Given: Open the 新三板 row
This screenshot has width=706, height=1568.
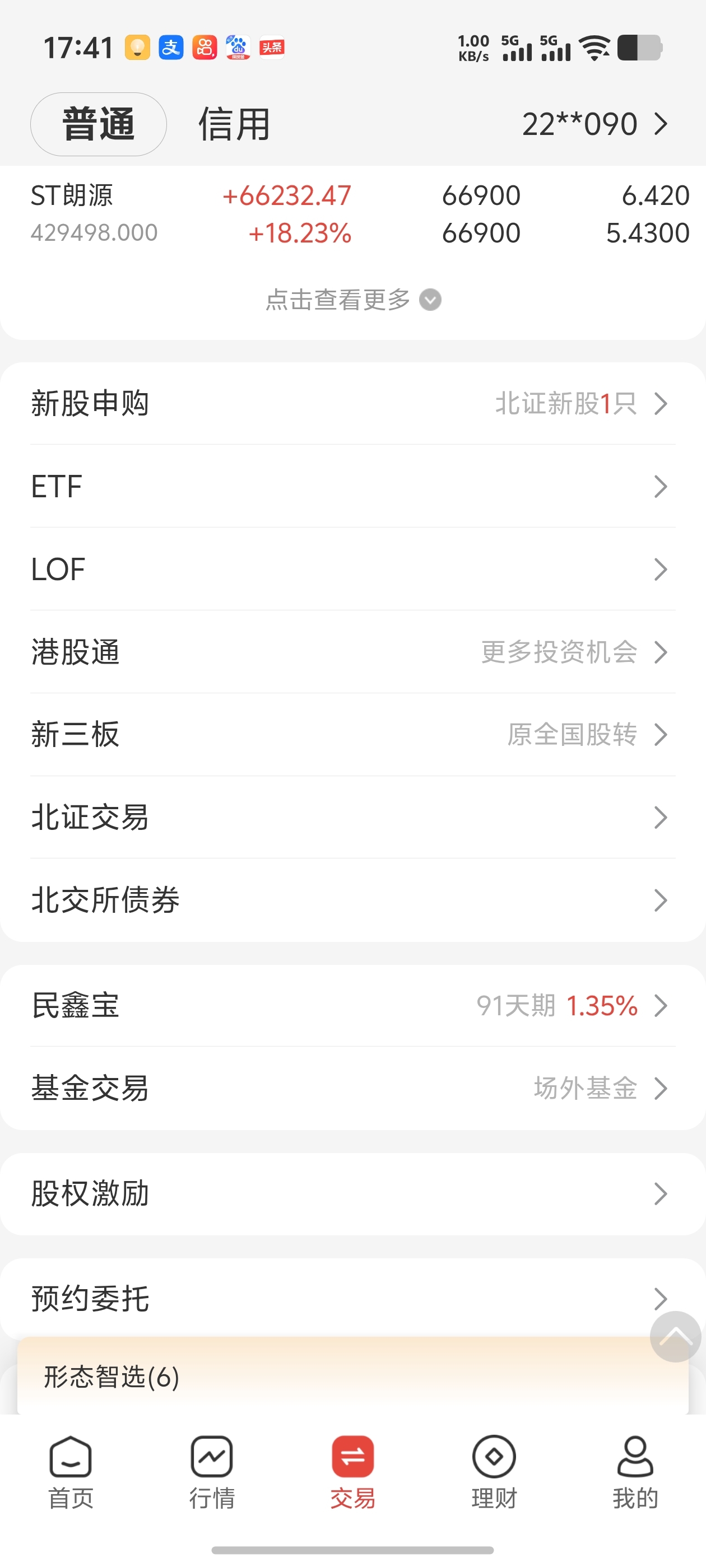Looking at the screenshot, I should click(354, 735).
